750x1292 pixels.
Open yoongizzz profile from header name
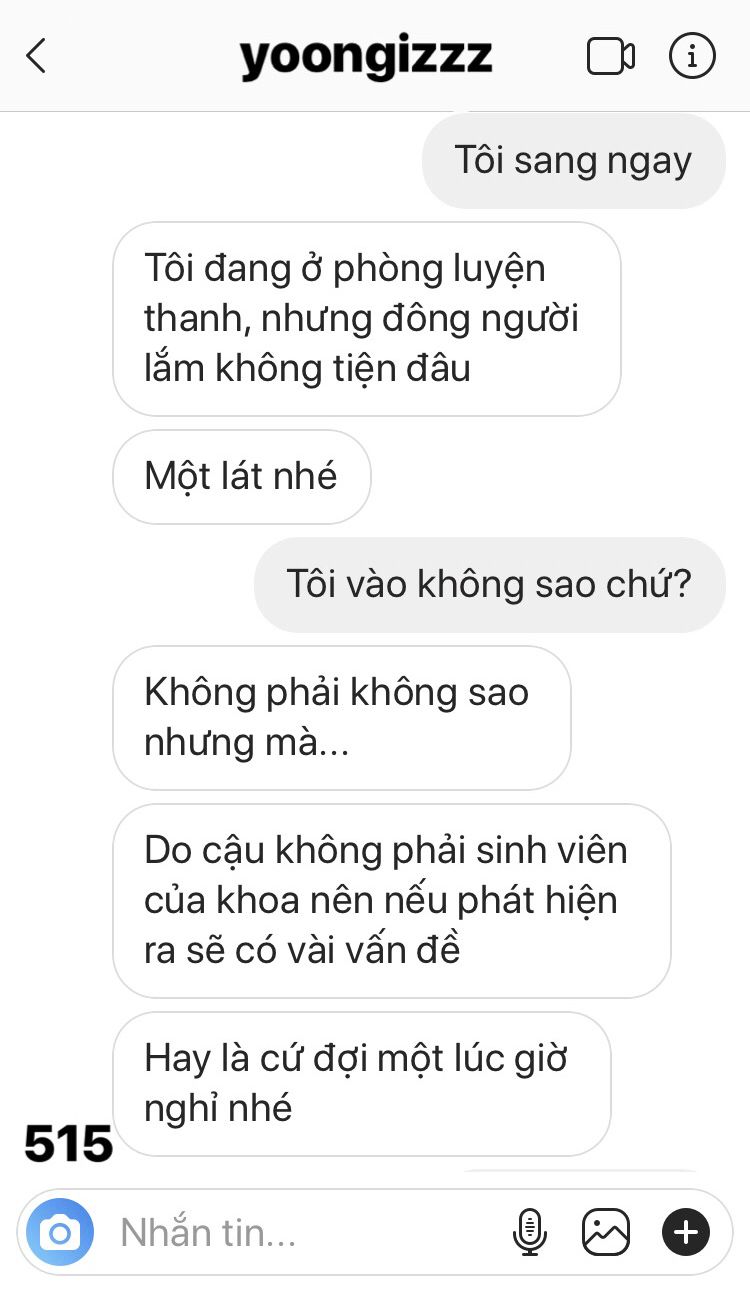366,57
